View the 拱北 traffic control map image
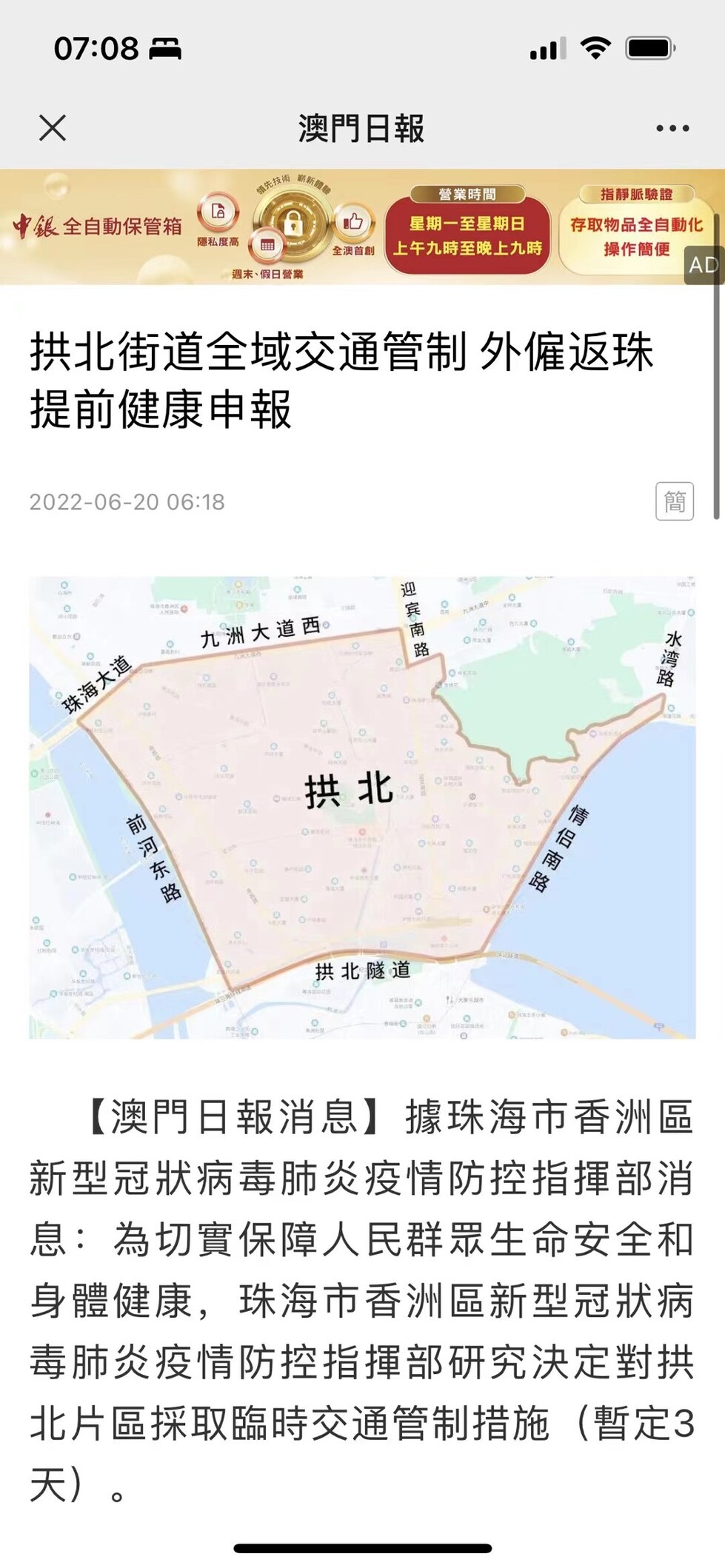 click(x=362, y=807)
